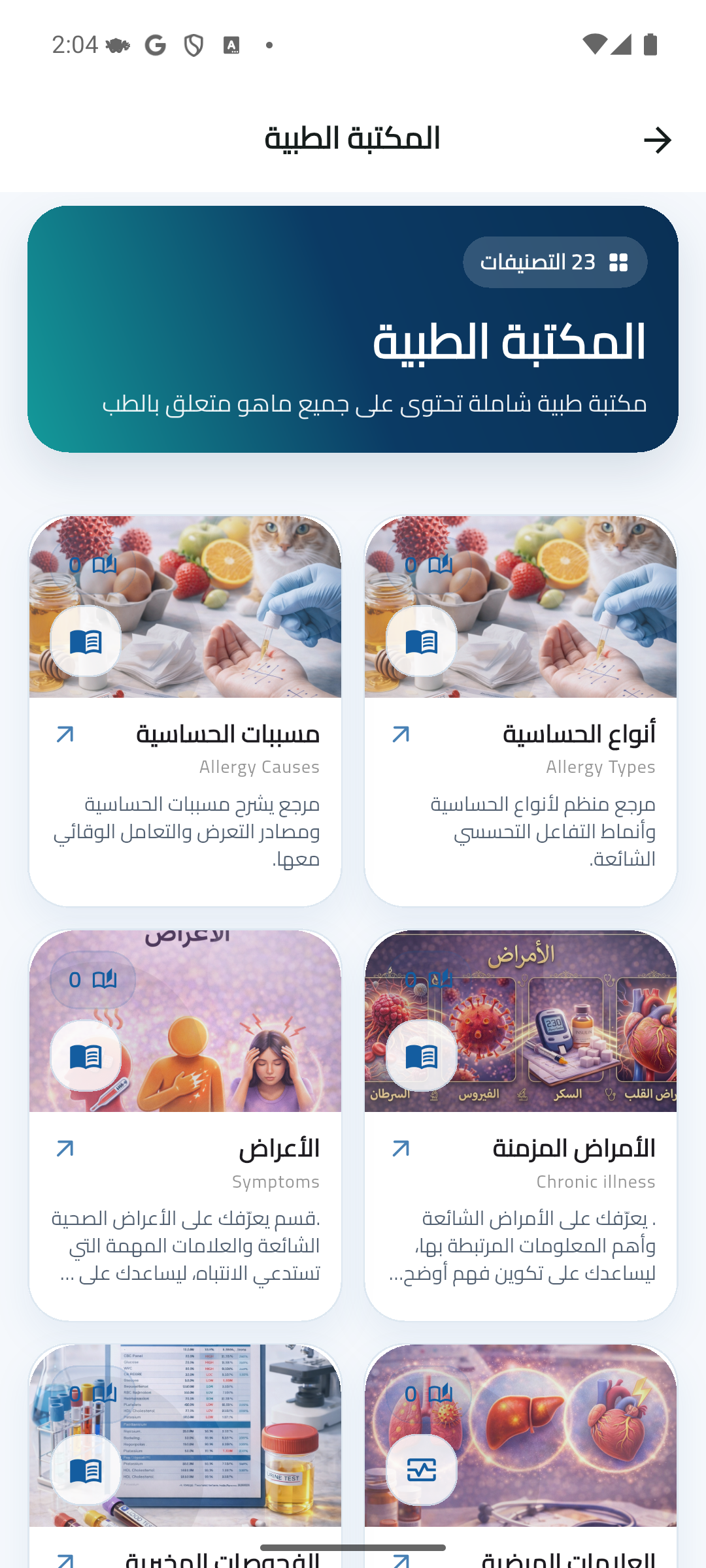Open the Allergy Causes card
The width and height of the screenshot is (706, 1568).
pyautogui.click(x=185, y=712)
